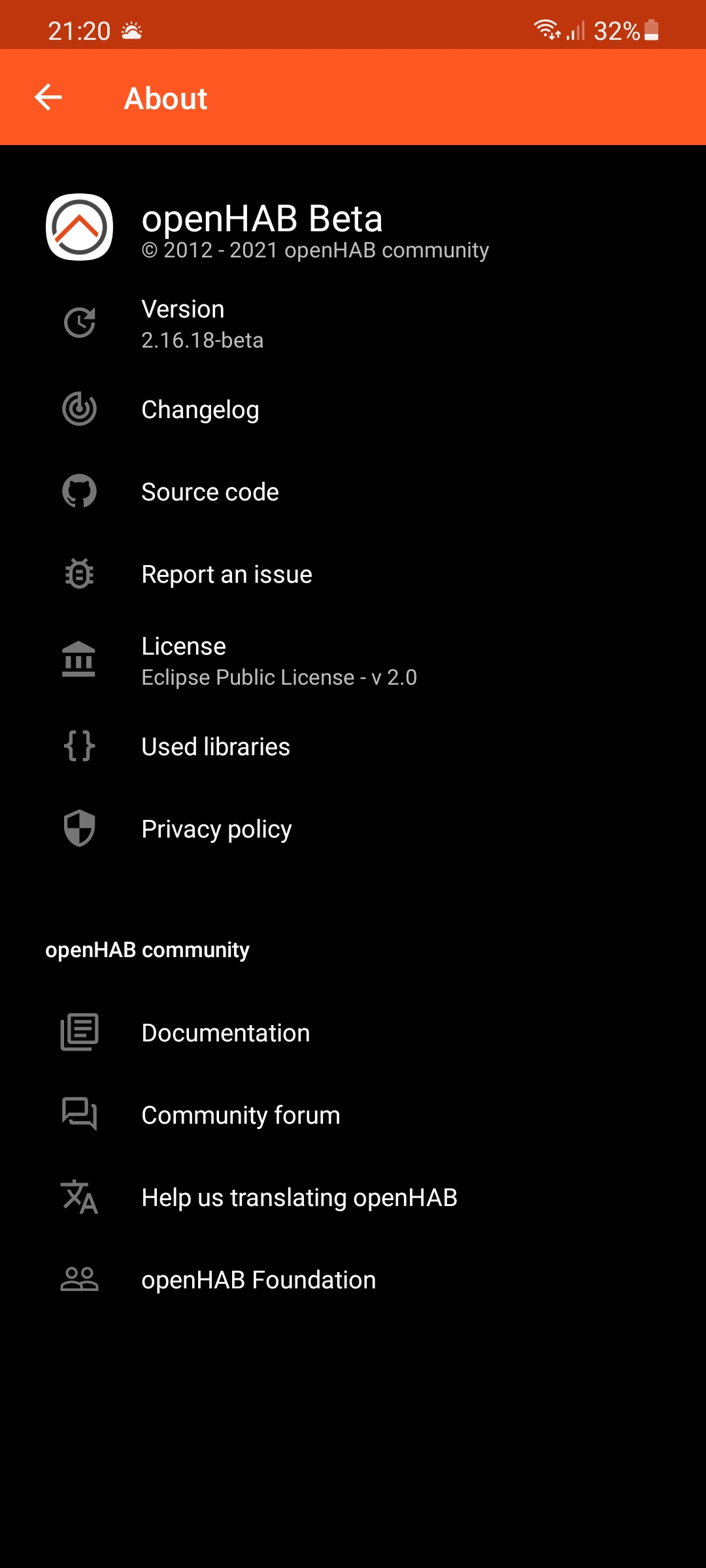Click the Changelog bullseye icon

(x=79, y=410)
